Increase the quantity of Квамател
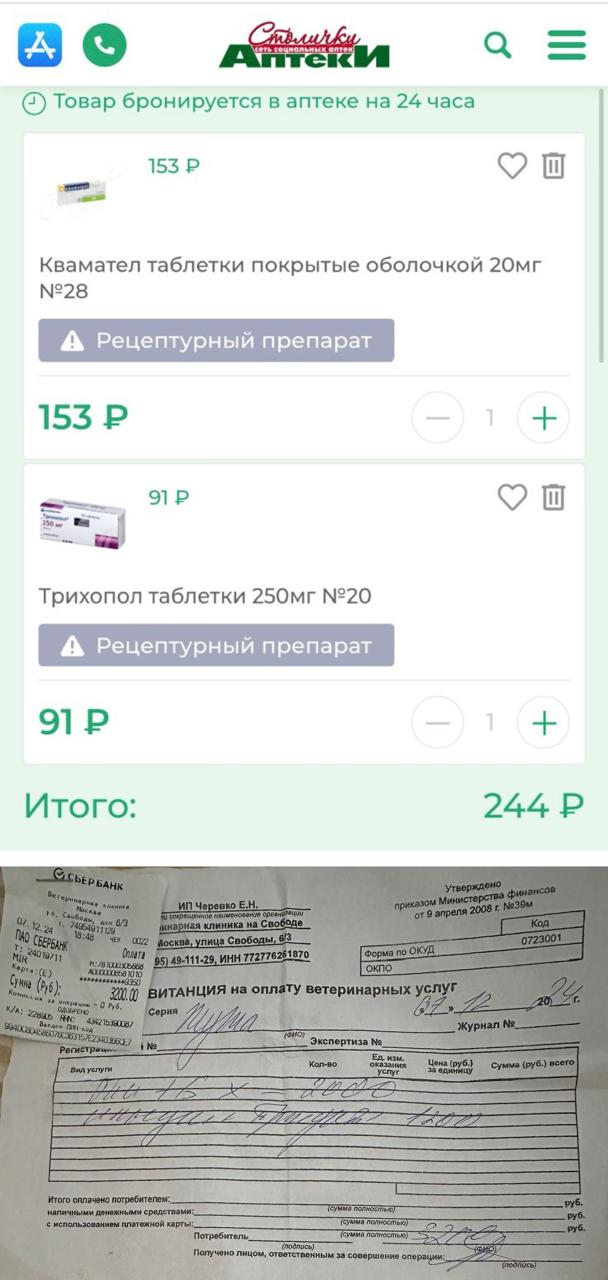Image resolution: width=608 pixels, height=1280 pixels. tap(543, 418)
